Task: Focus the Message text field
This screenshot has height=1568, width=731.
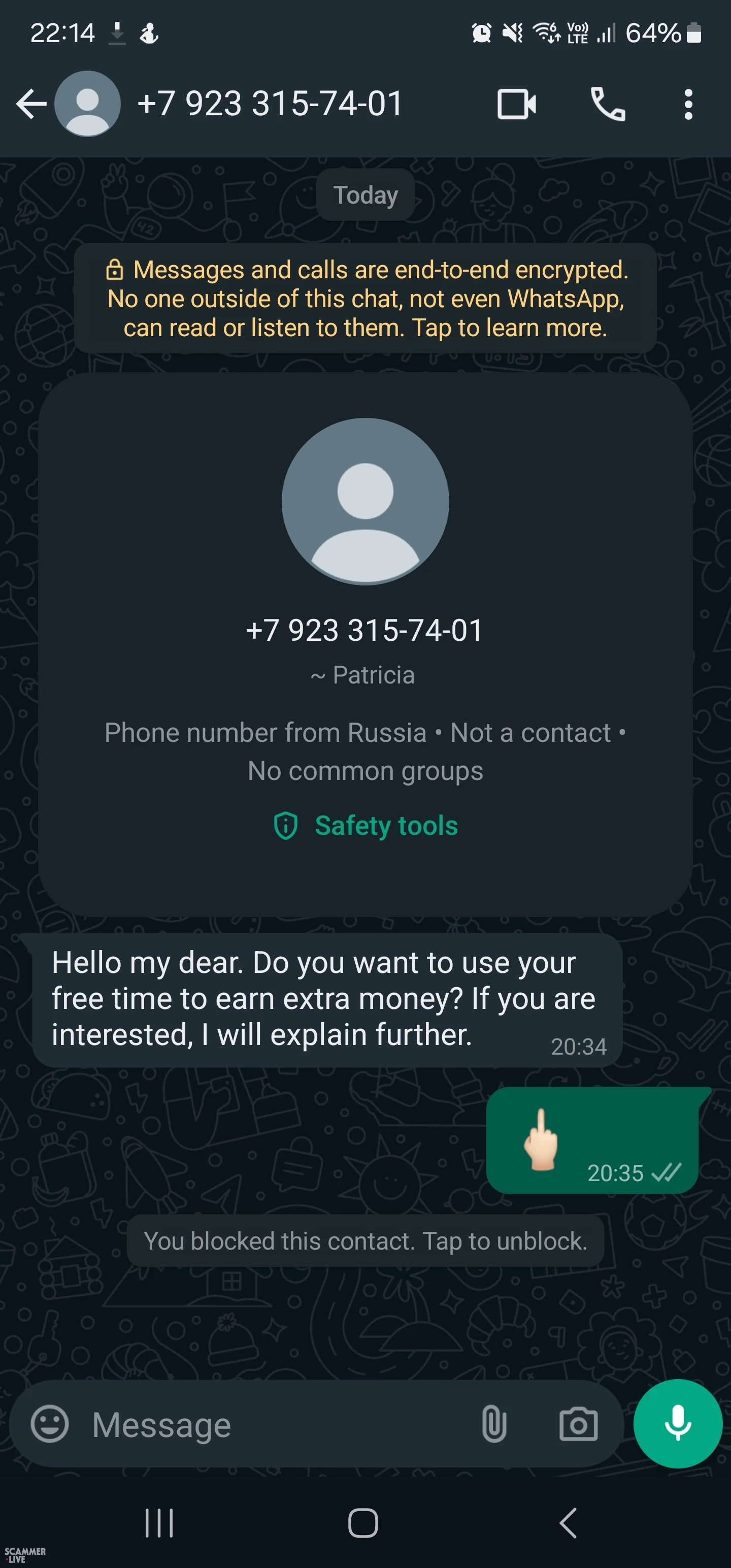Action: pyautogui.click(x=274, y=1424)
